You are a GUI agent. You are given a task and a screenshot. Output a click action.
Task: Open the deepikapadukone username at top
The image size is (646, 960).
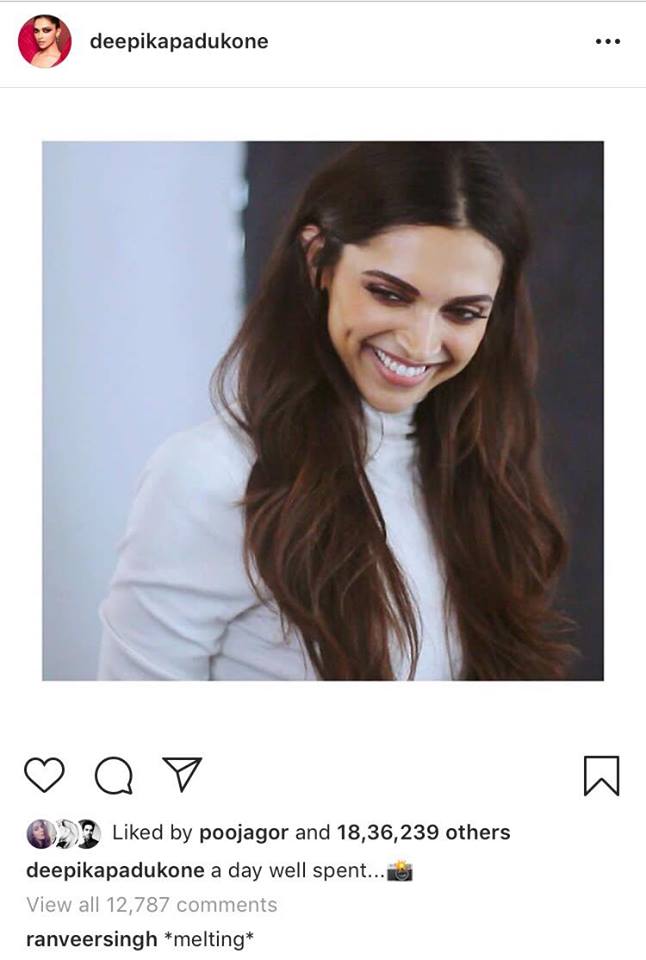coord(179,42)
